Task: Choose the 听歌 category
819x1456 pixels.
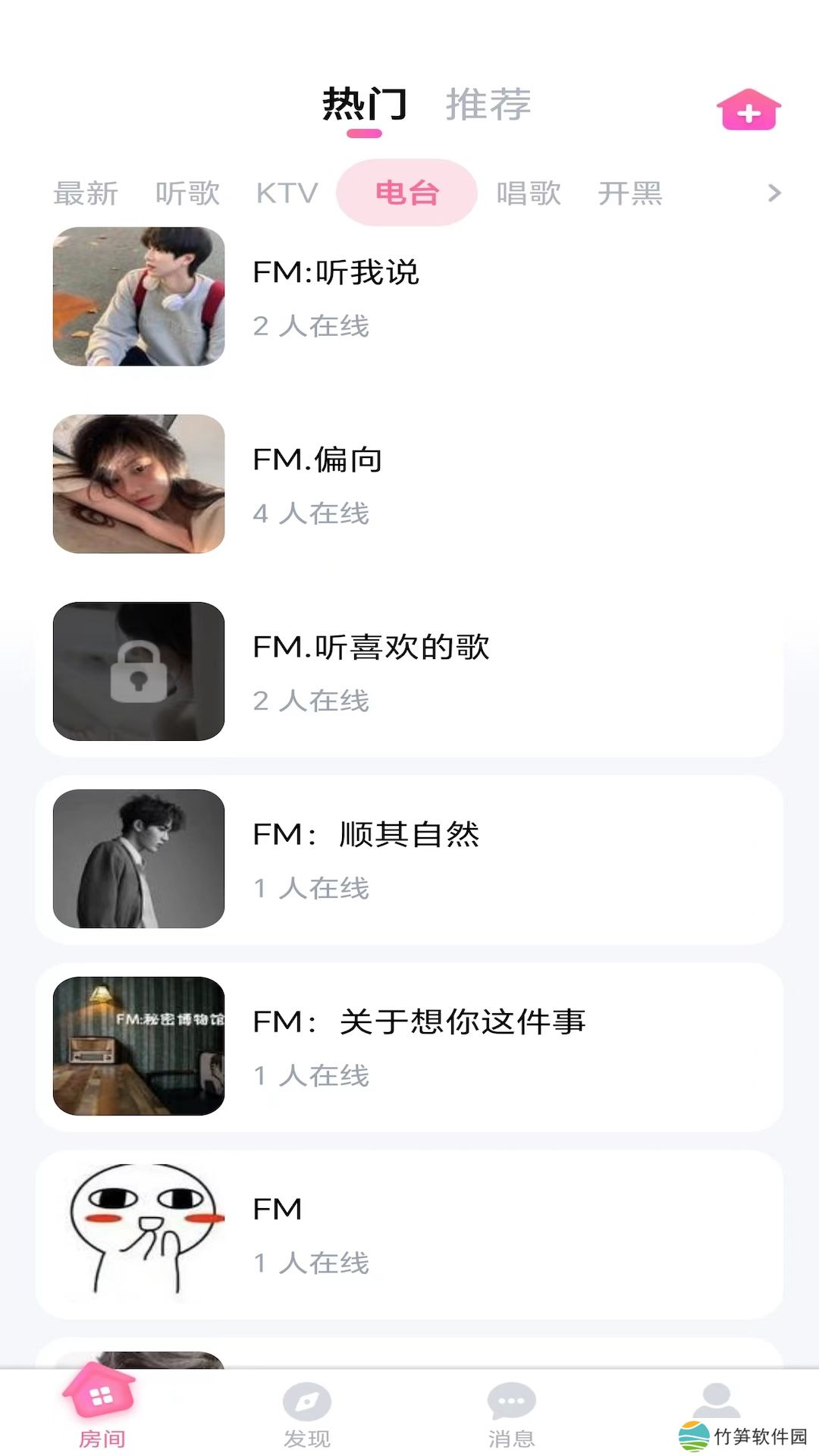Action: point(187,193)
